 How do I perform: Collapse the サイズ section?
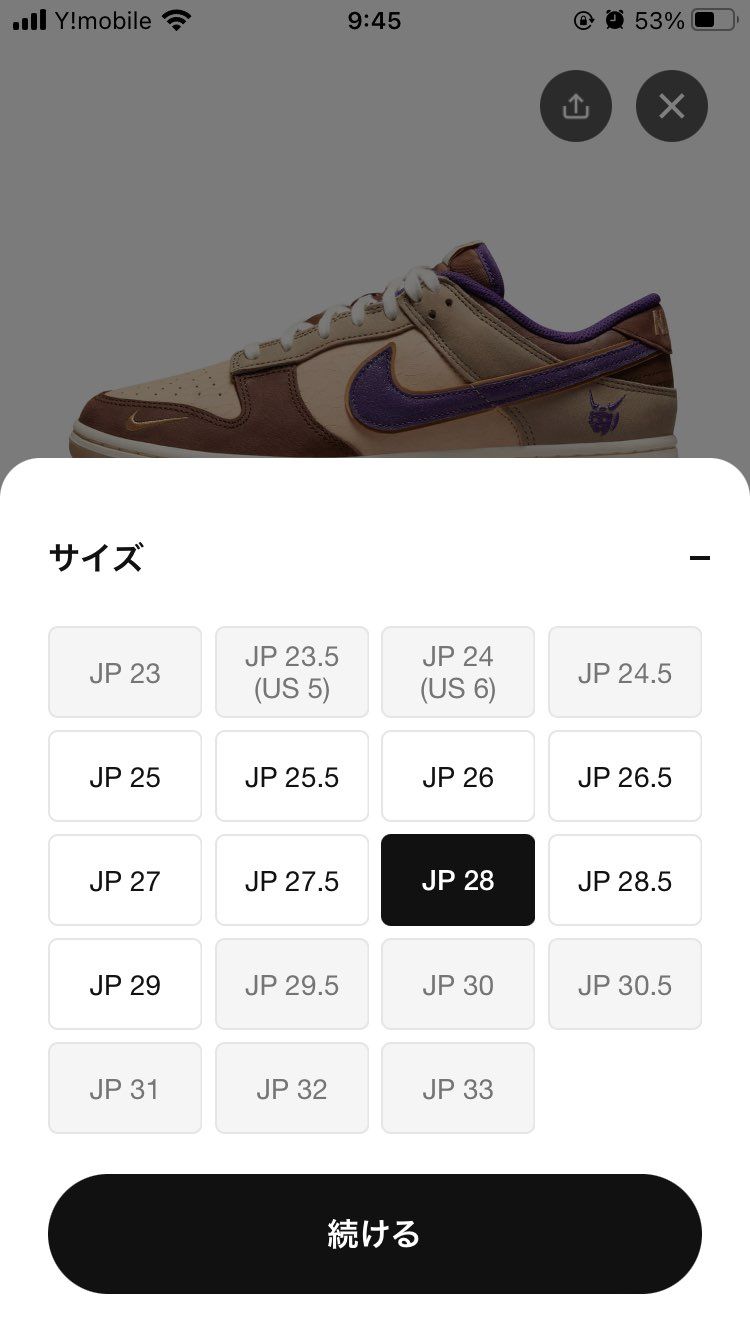tap(701, 556)
